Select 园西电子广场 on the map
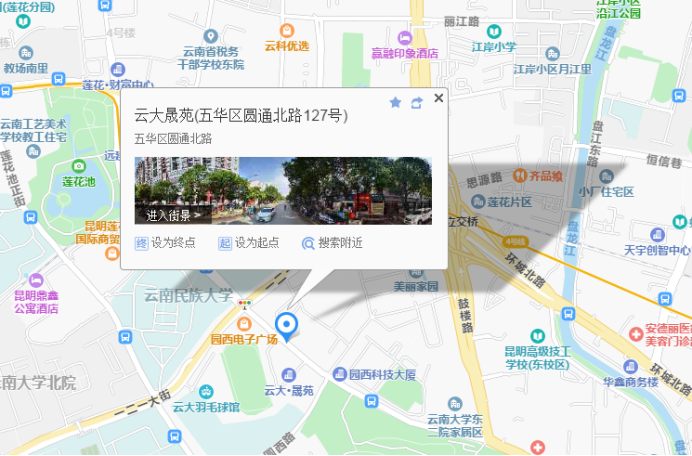692x456 pixels. 244,325
